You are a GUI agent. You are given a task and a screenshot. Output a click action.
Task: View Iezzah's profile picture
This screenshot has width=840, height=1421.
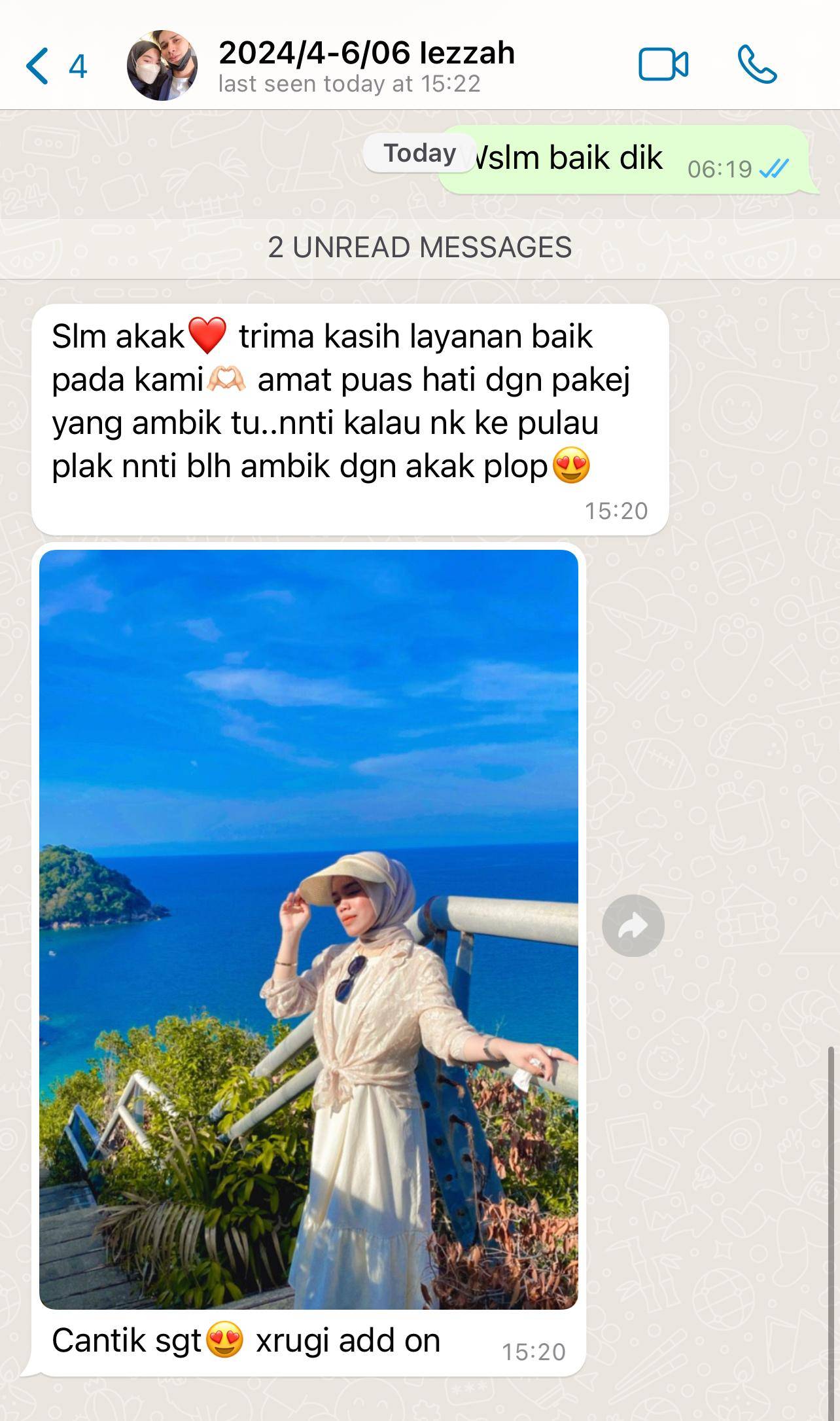(x=162, y=65)
